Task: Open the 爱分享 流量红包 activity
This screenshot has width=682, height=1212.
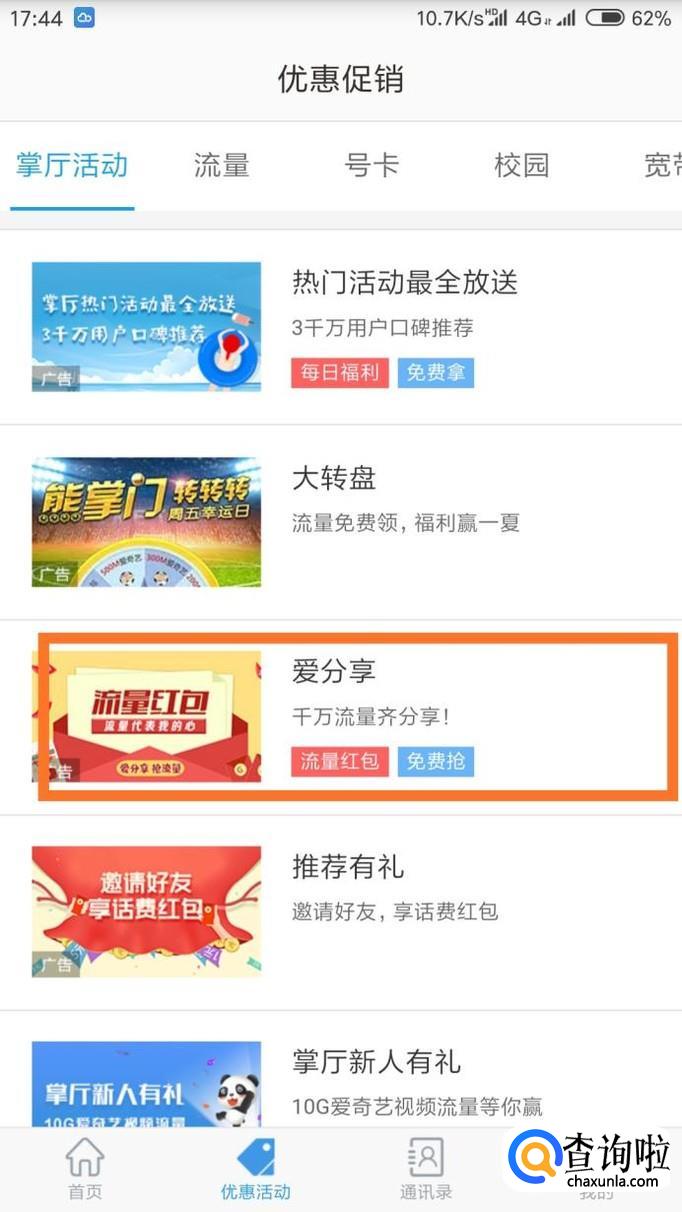Action: tap(341, 717)
